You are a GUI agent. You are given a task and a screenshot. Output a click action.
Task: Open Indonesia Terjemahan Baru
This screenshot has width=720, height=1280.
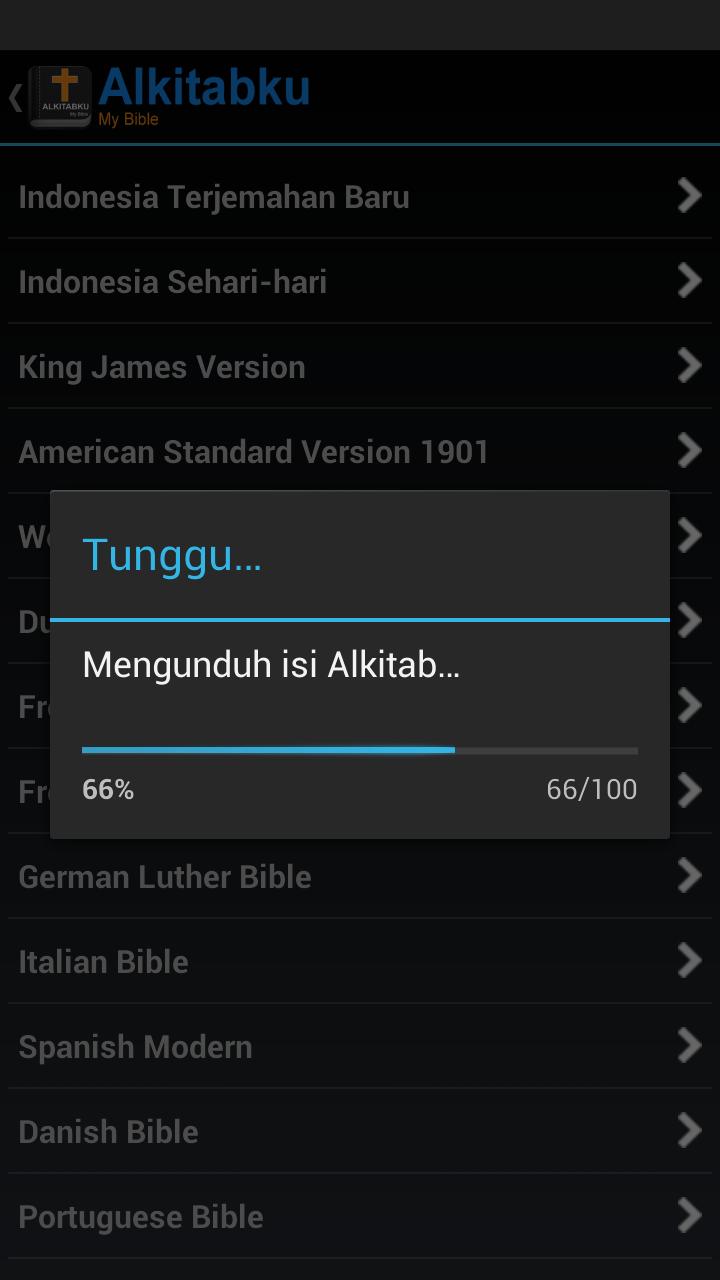(x=360, y=196)
